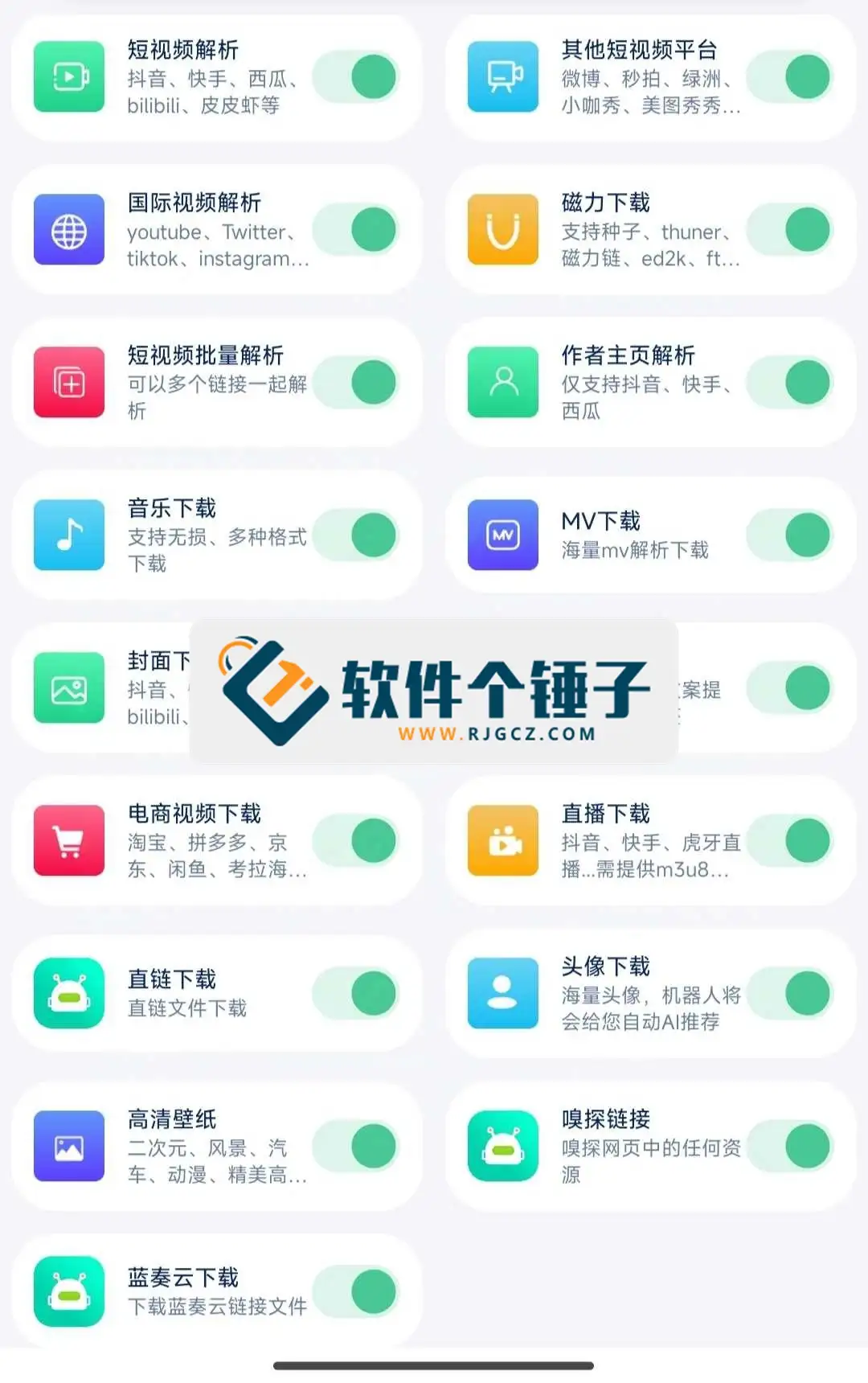The image size is (868, 1383).
Task: Turn off the MV下载 switch
Action: (791, 536)
